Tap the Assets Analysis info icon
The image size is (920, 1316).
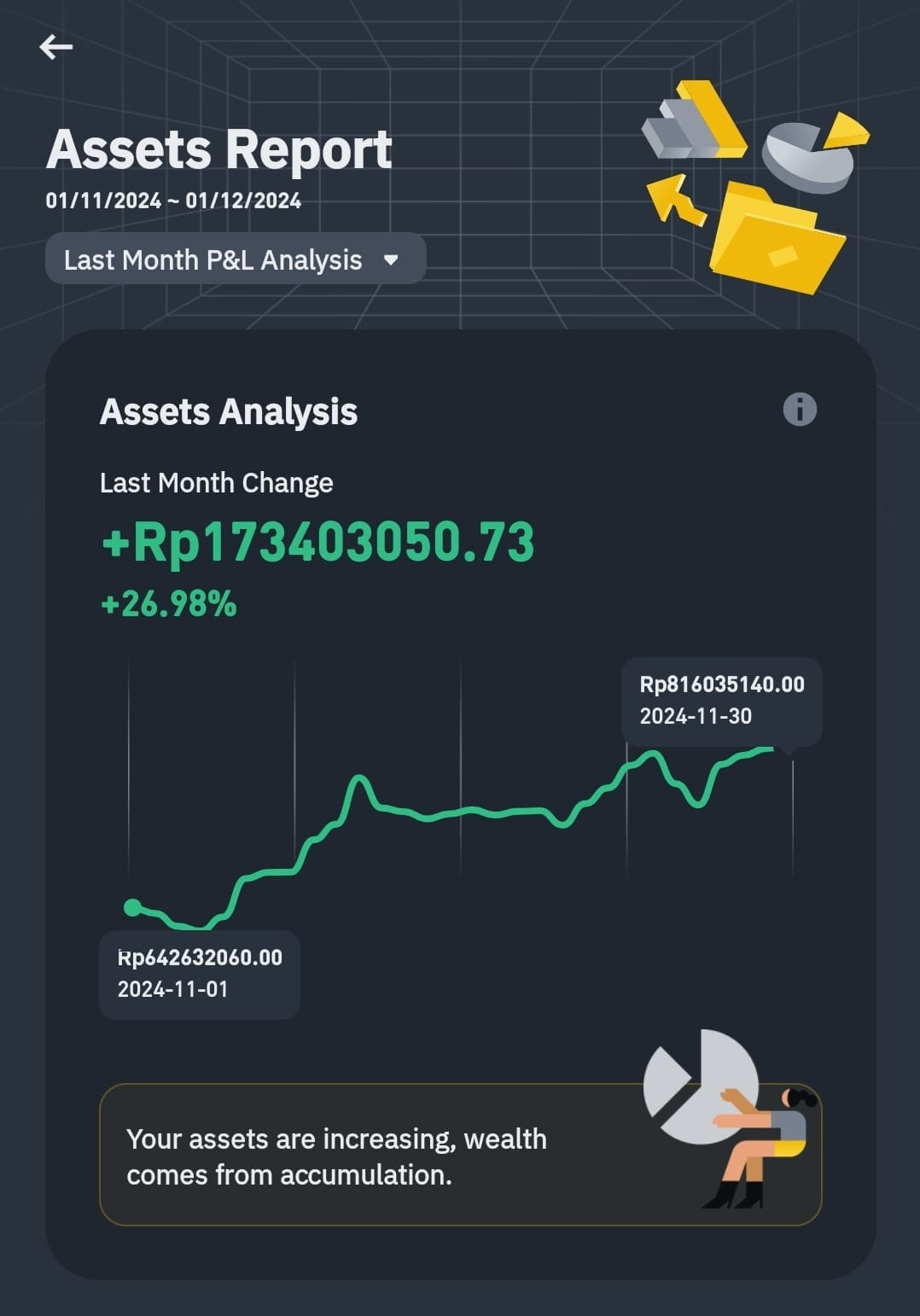(800, 410)
